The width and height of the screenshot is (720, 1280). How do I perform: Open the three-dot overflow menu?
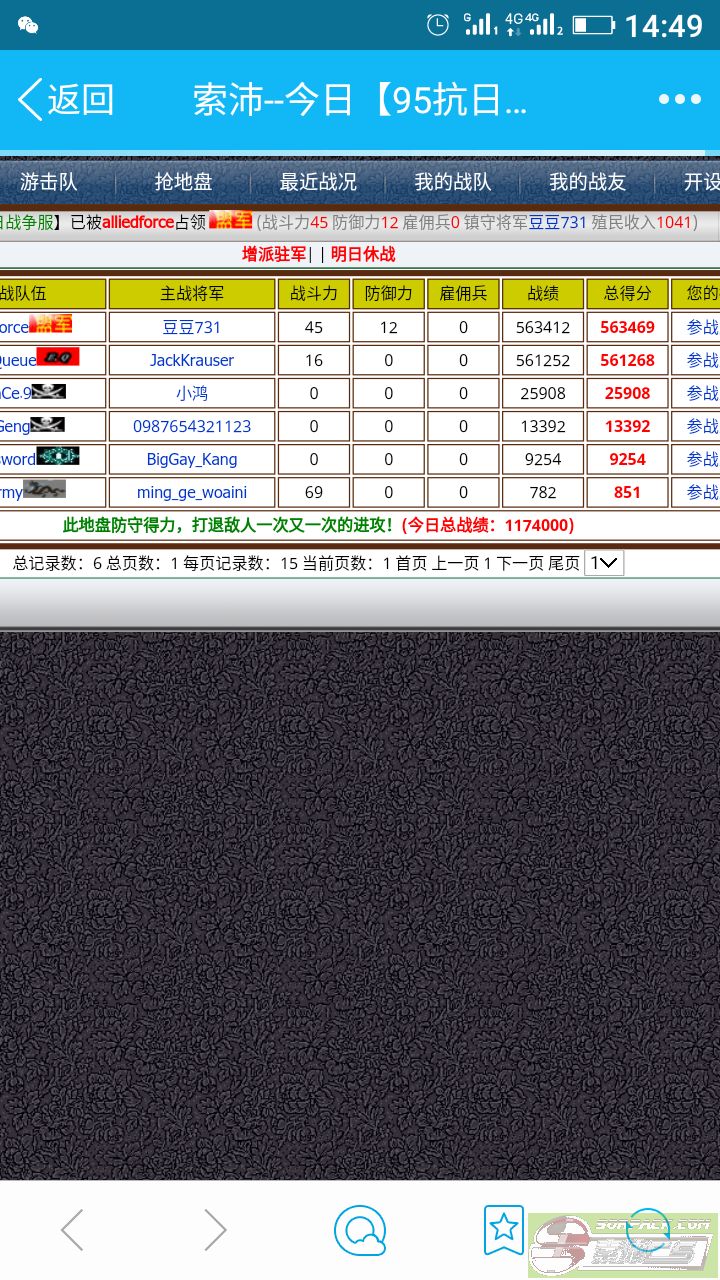click(x=679, y=99)
